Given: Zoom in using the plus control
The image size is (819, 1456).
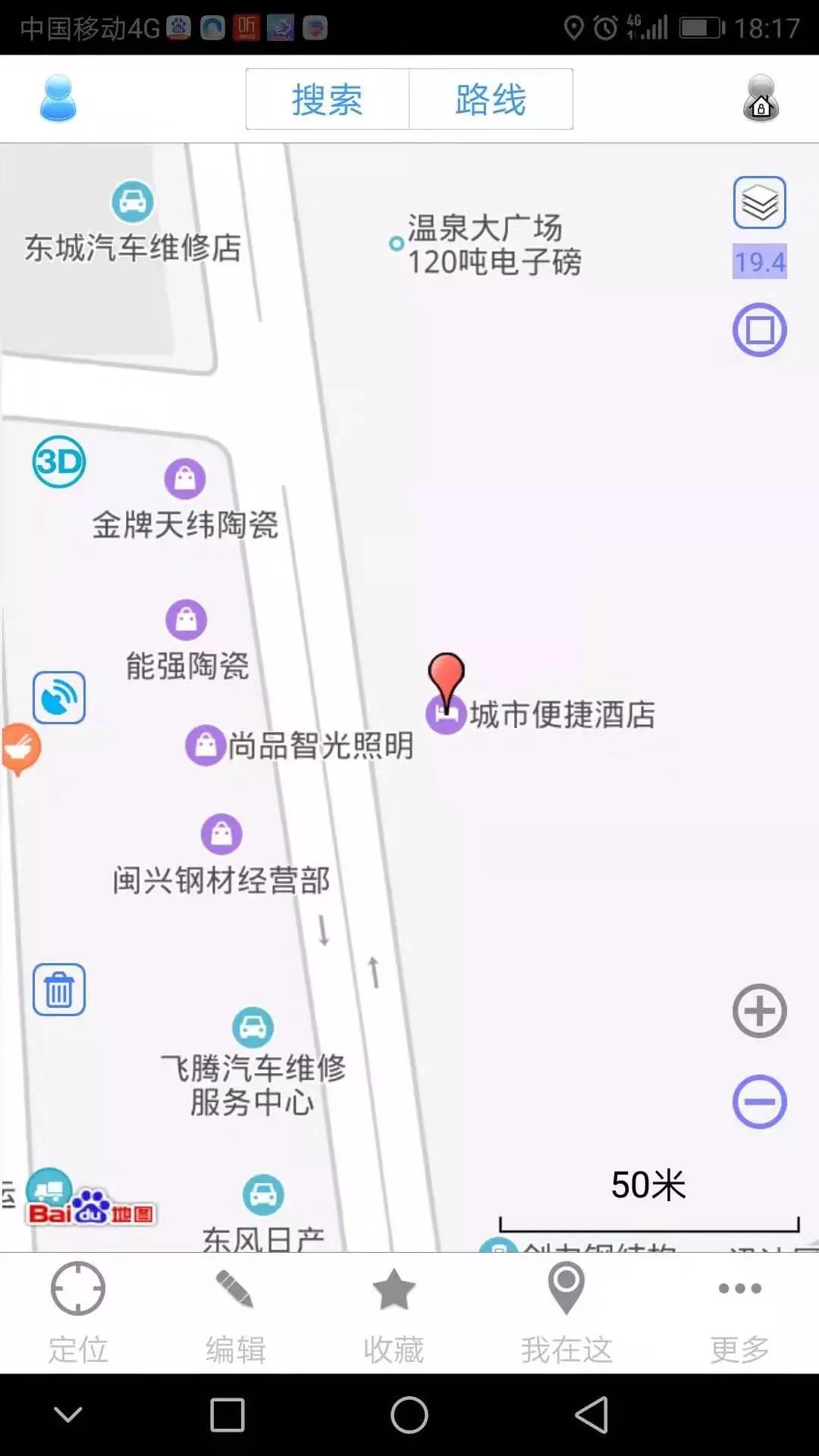Looking at the screenshot, I should (x=758, y=1010).
